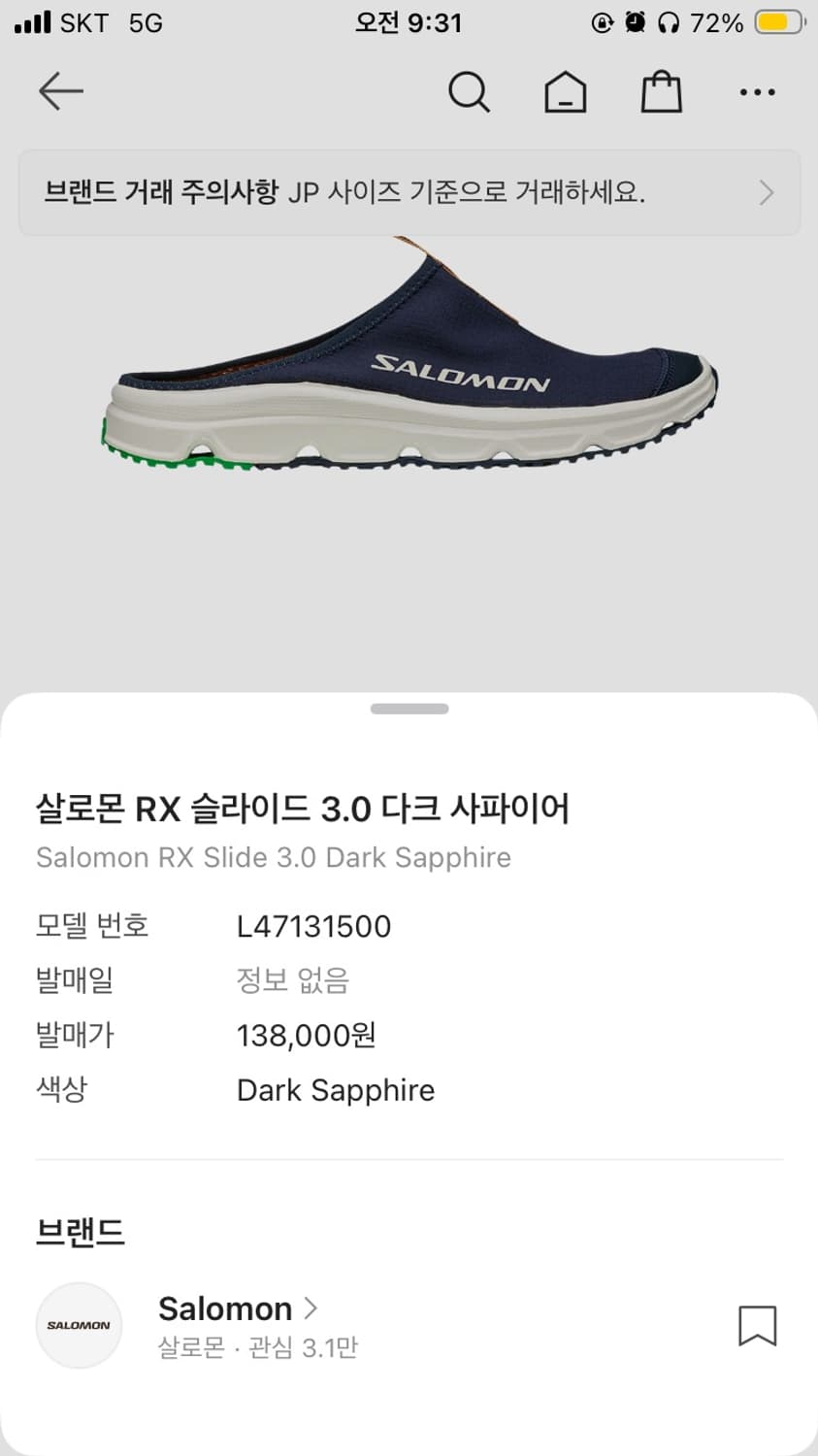Open the search icon in the top bar
The height and width of the screenshot is (1456, 818).
click(470, 91)
